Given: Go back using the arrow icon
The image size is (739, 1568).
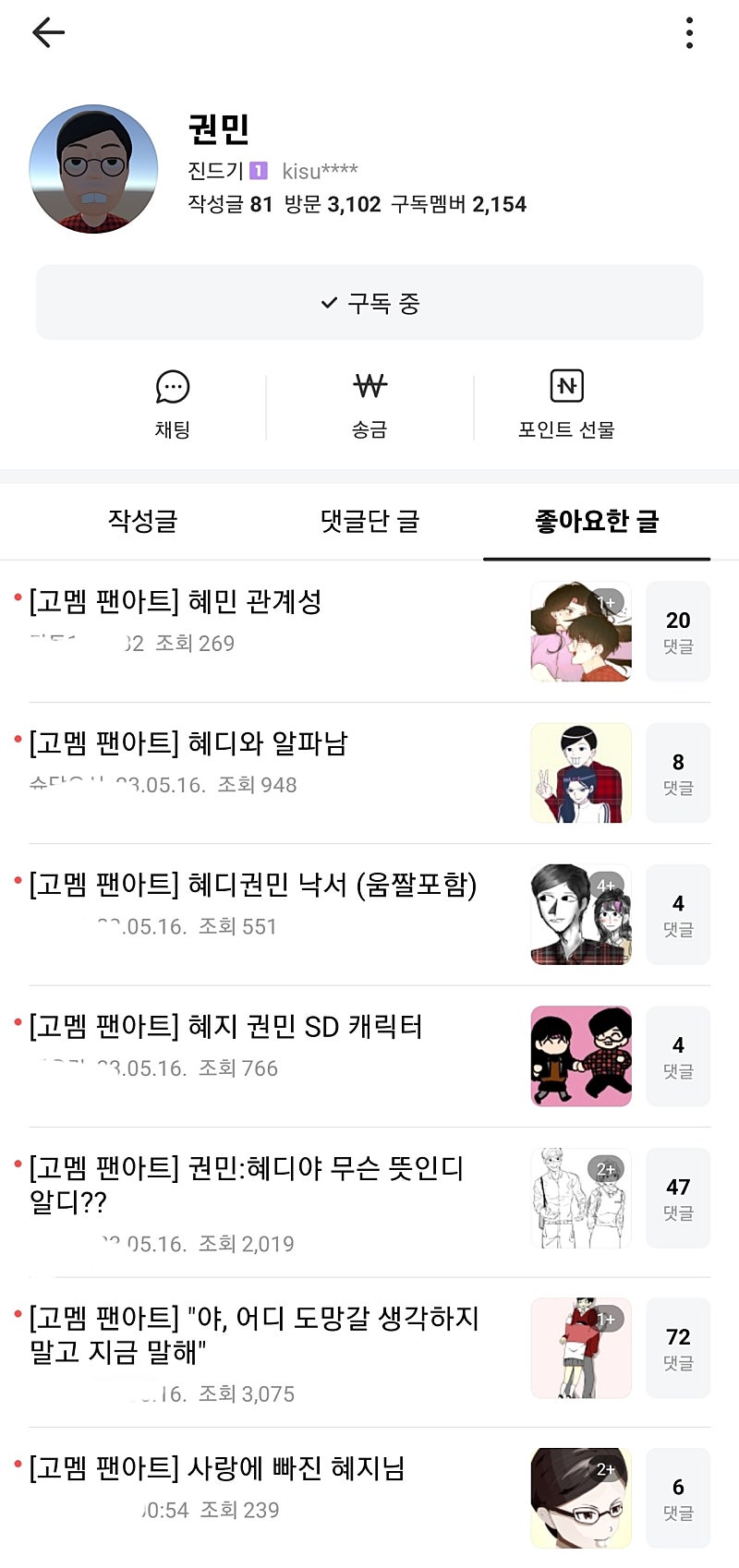Looking at the screenshot, I should coord(48,33).
